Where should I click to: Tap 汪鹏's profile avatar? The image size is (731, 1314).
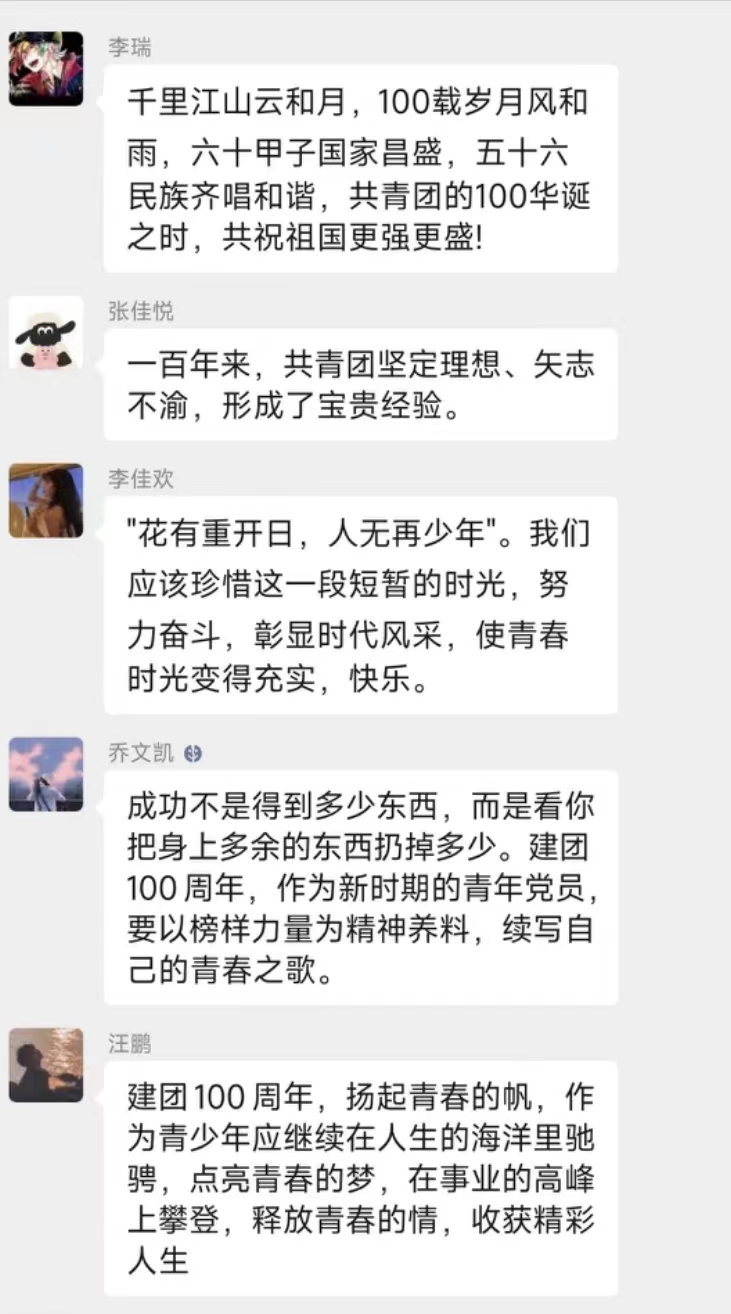[46, 1064]
